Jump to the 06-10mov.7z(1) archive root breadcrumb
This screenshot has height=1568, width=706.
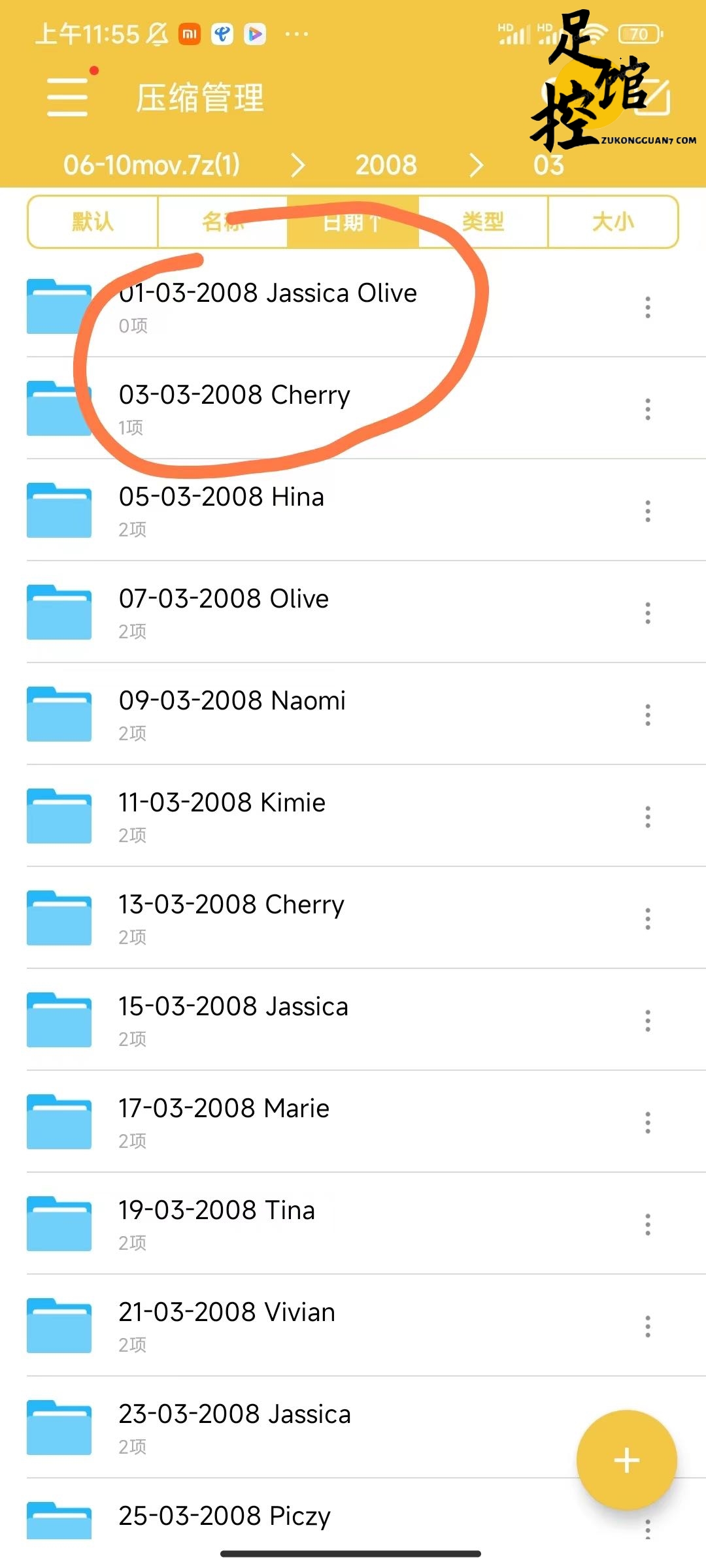click(152, 165)
